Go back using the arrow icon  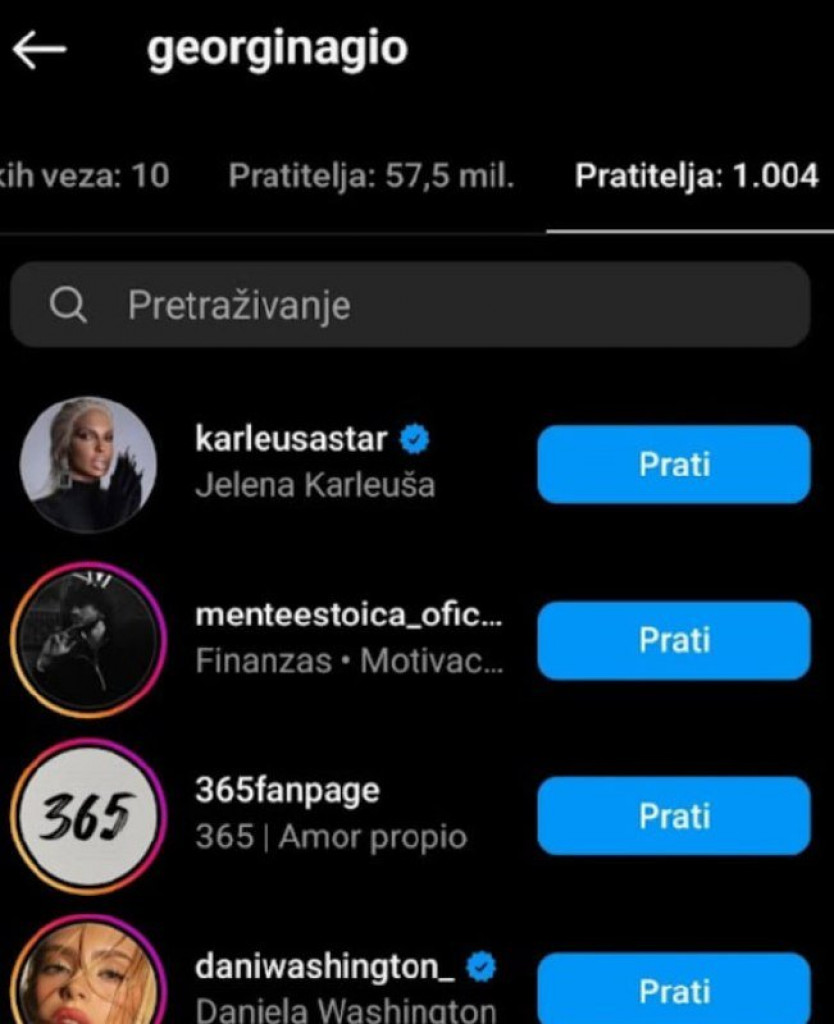click(x=40, y=50)
